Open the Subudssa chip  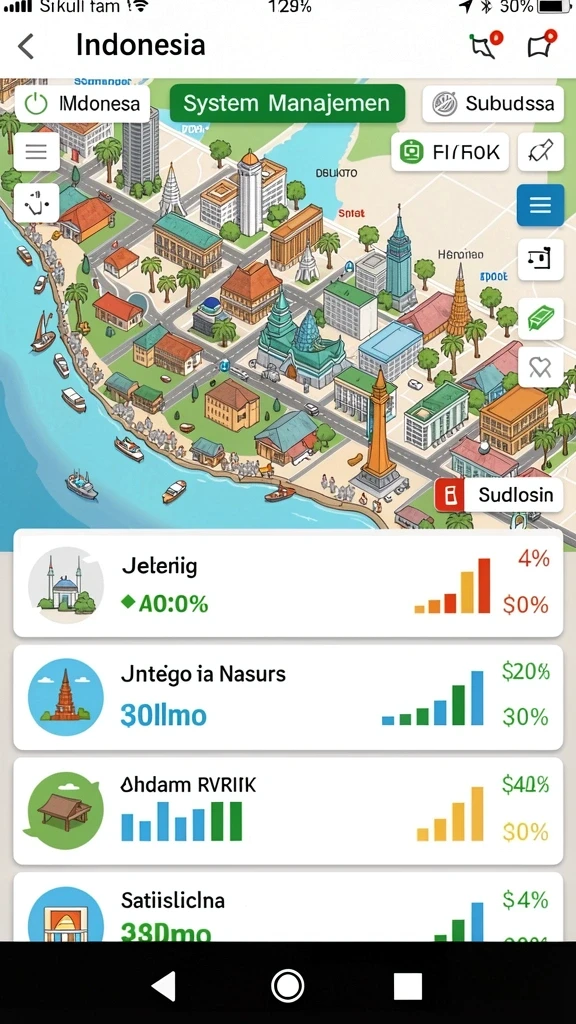tap(493, 103)
